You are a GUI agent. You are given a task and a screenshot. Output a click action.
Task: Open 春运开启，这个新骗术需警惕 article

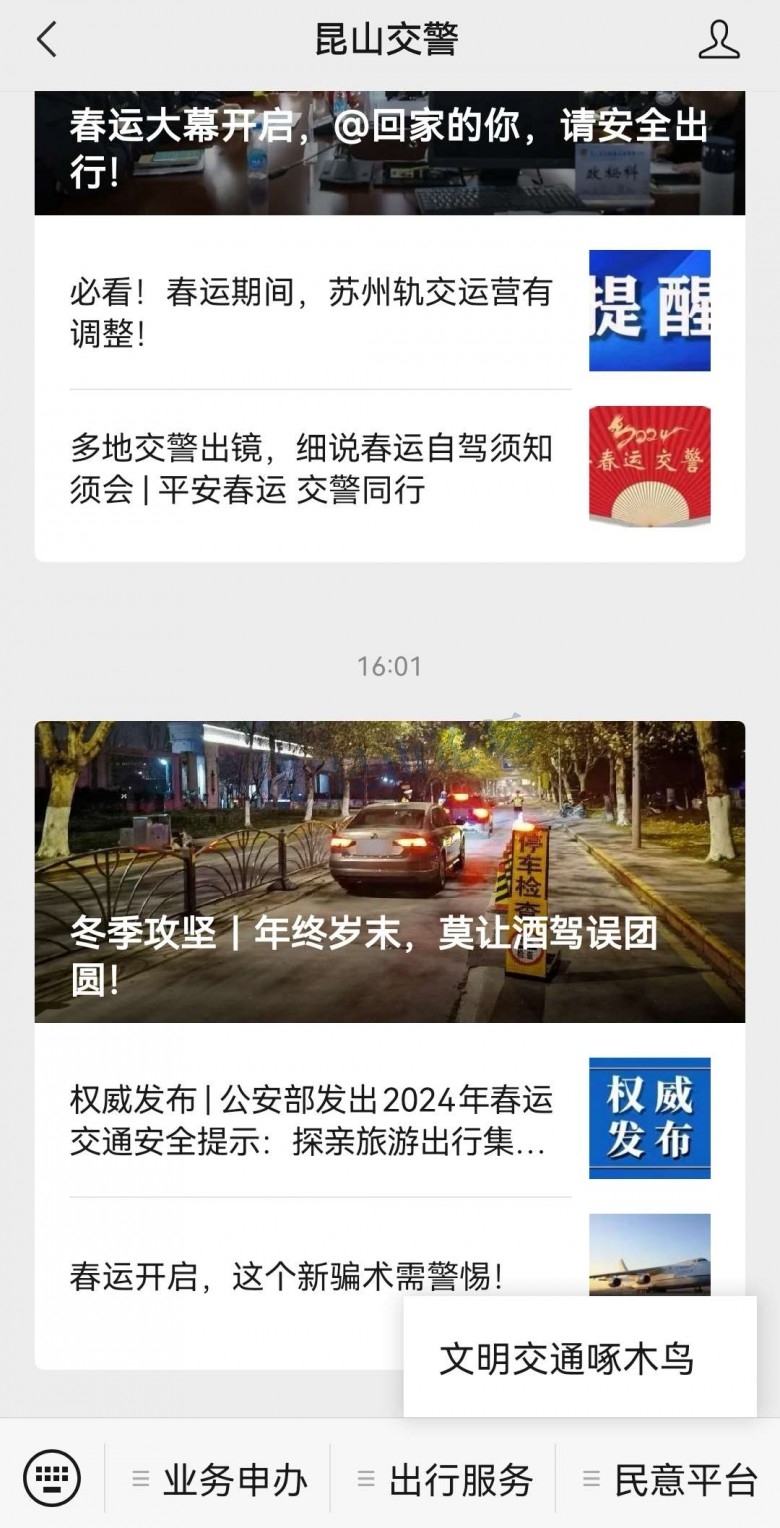point(286,1276)
